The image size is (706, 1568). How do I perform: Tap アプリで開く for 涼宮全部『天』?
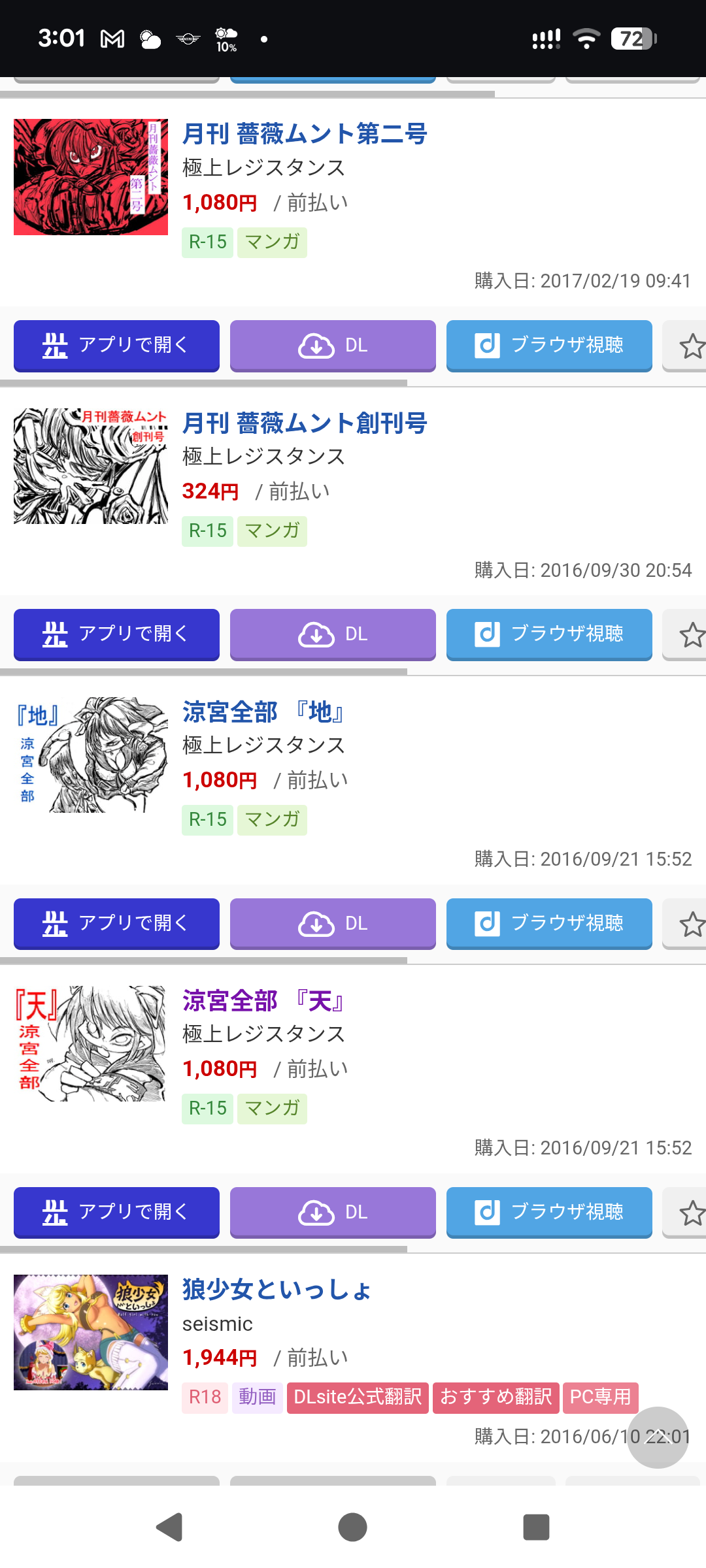click(116, 1212)
